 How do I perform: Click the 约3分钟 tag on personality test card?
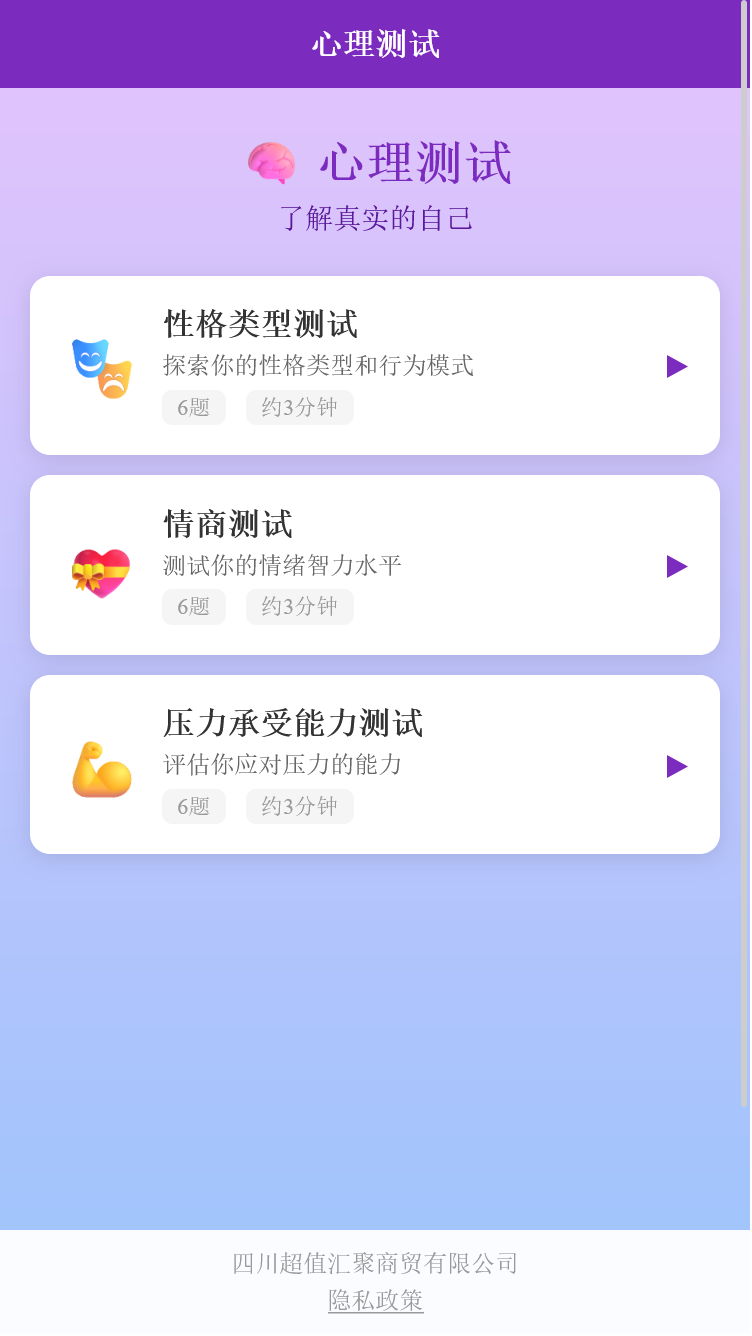tap(299, 407)
